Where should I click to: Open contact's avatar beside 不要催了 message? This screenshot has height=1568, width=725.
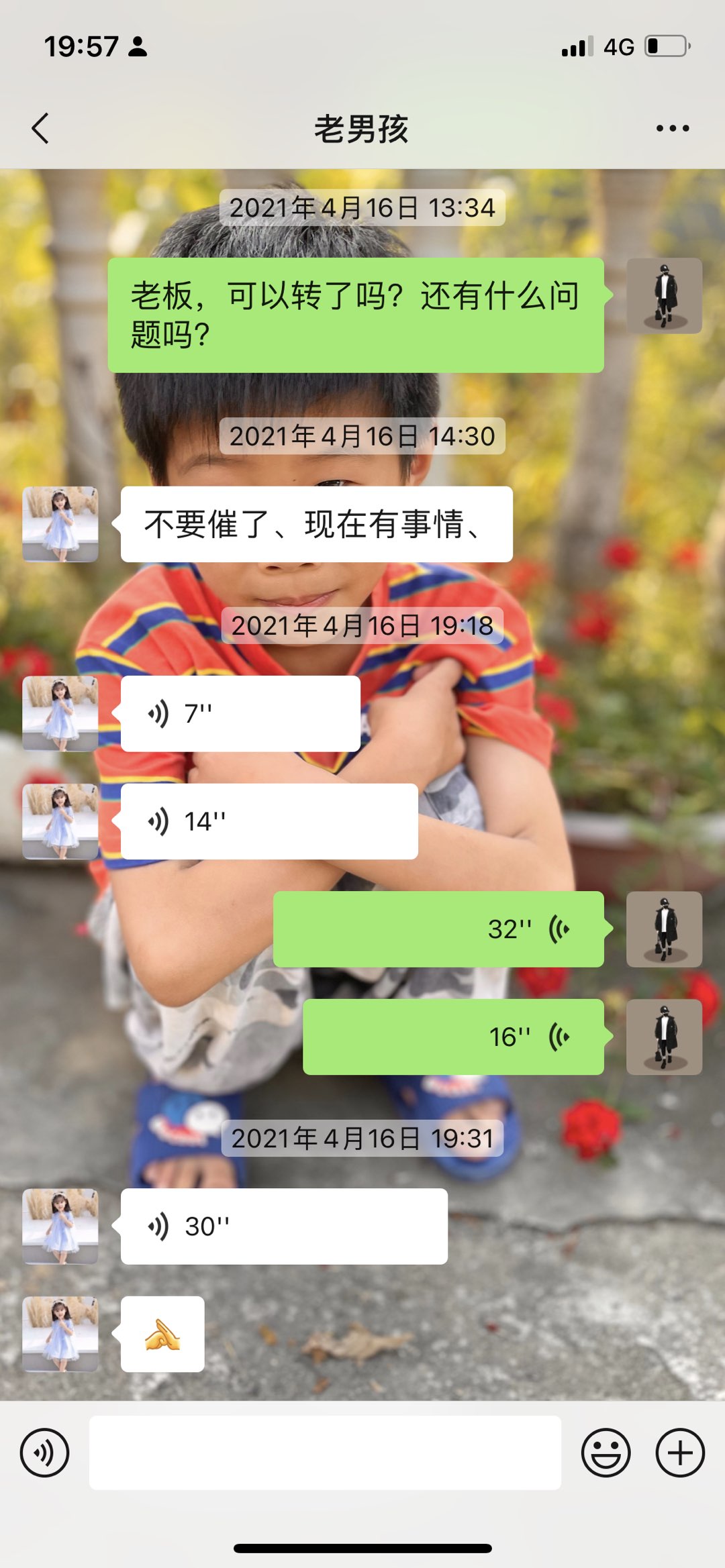pos(60,524)
